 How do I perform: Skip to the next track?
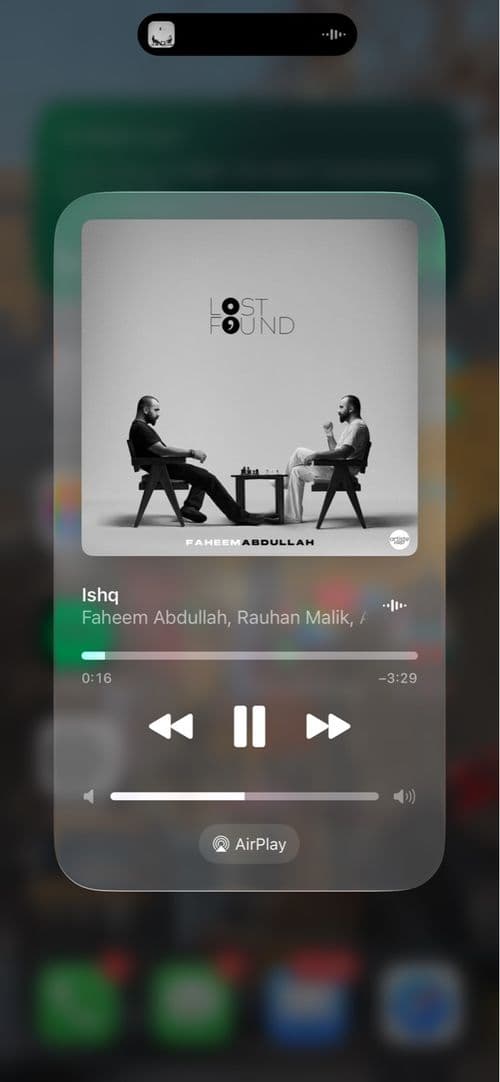pyautogui.click(x=328, y=726)
